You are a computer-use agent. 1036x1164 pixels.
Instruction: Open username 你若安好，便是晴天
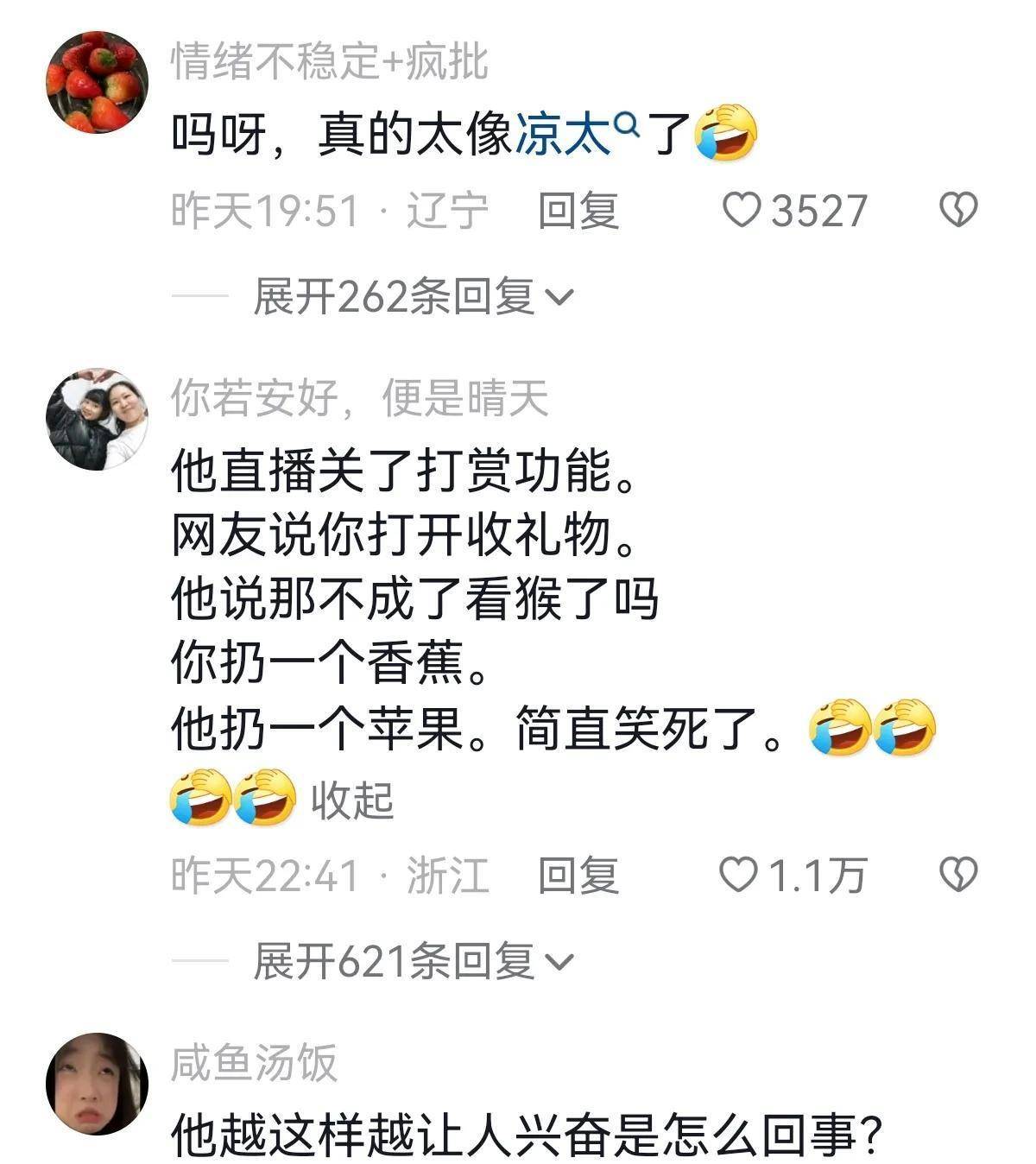click(359, 399)
